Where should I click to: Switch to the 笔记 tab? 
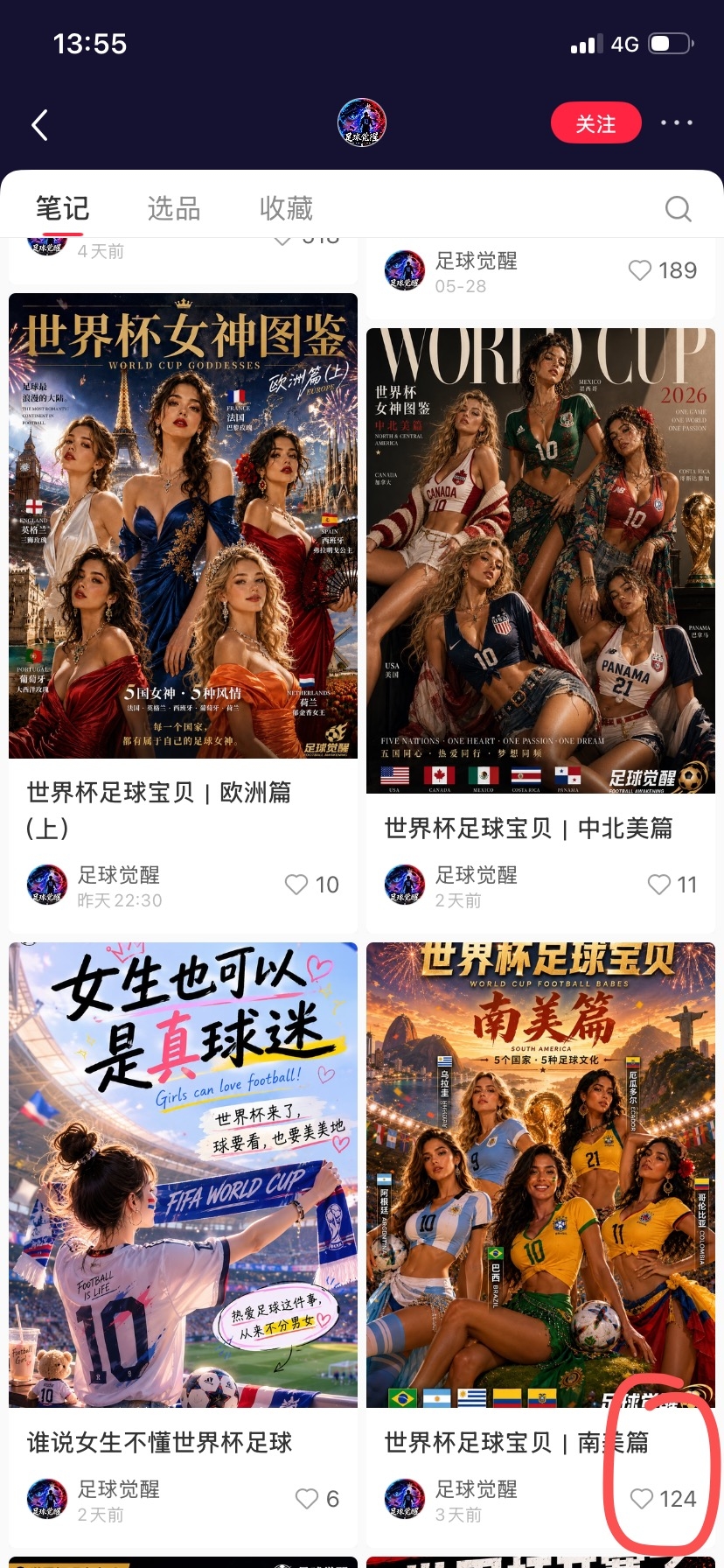click(x=62, y=208)
